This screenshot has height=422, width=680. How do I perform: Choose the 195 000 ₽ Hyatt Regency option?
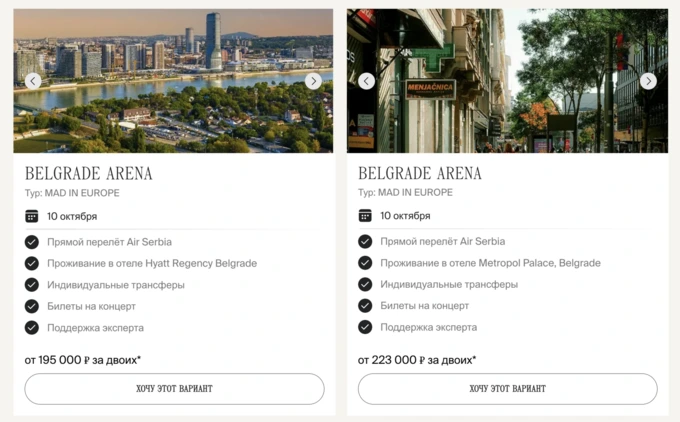174,389
